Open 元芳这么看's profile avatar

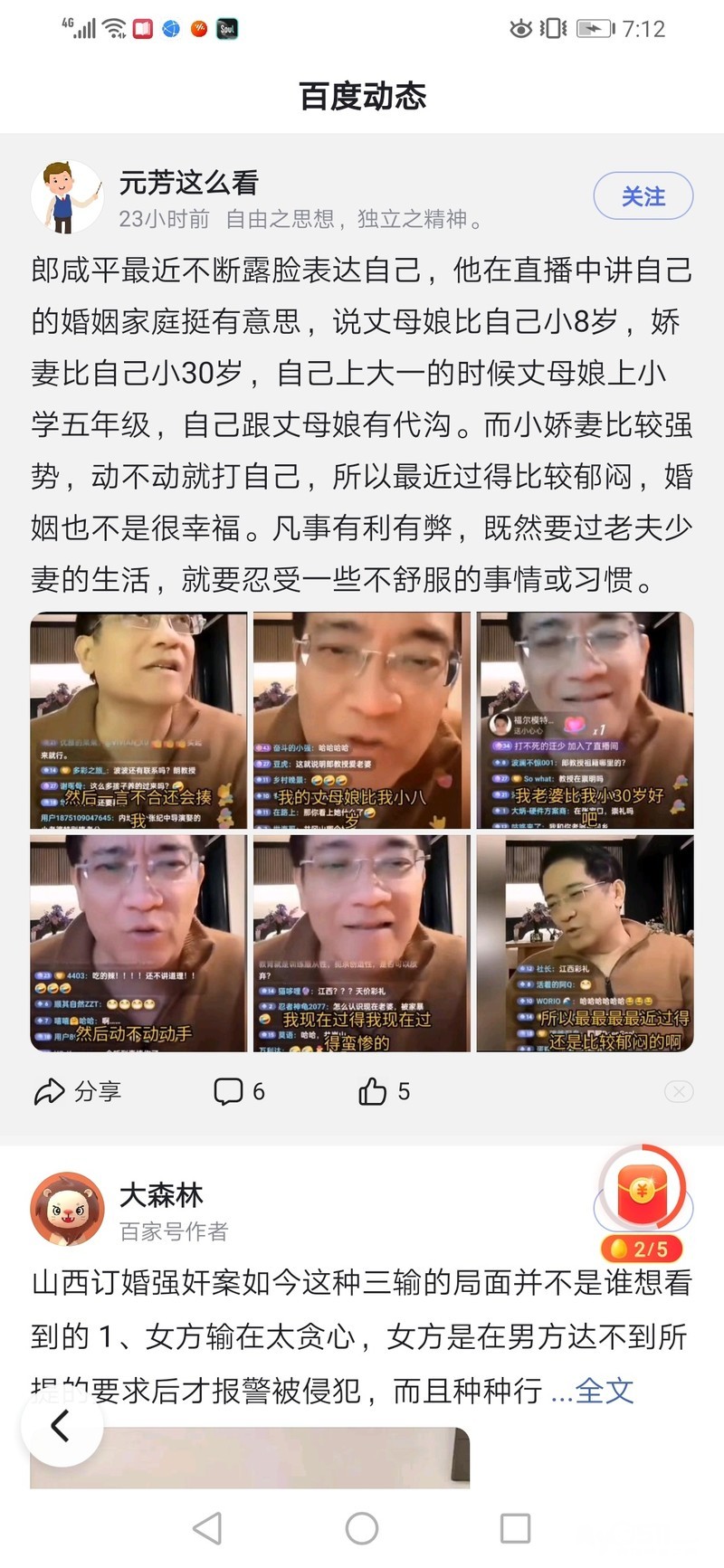[x=66, y=197]
